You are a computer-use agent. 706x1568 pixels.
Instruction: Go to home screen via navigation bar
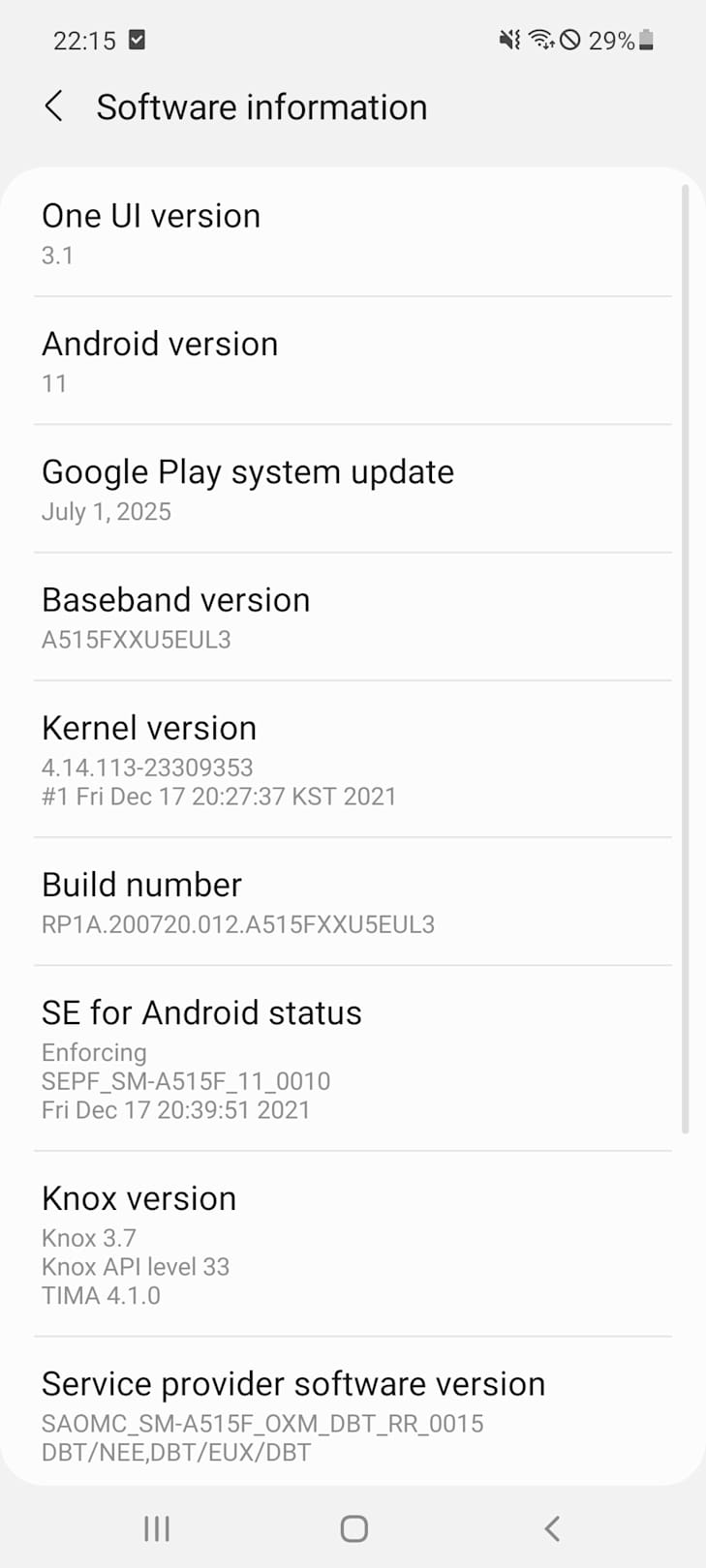point(353,1528)
